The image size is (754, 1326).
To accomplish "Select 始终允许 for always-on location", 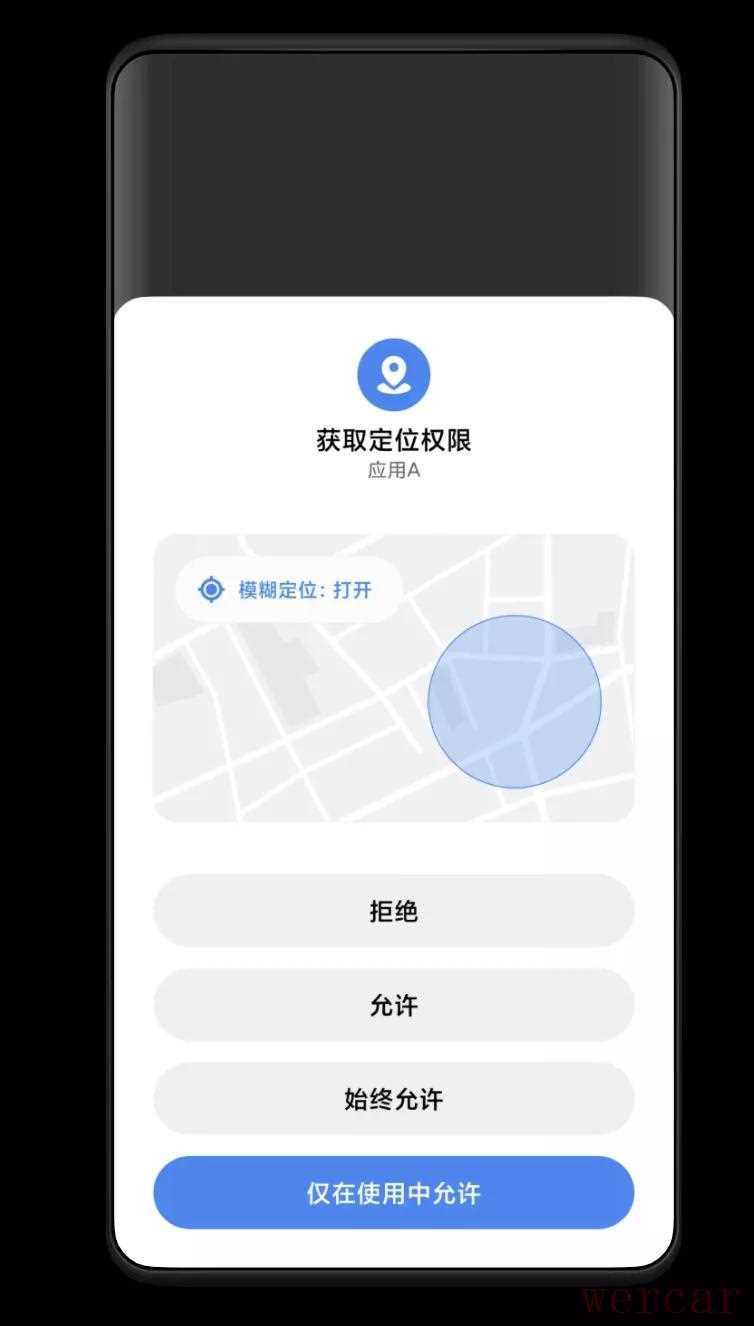I will click(393, 1099).
